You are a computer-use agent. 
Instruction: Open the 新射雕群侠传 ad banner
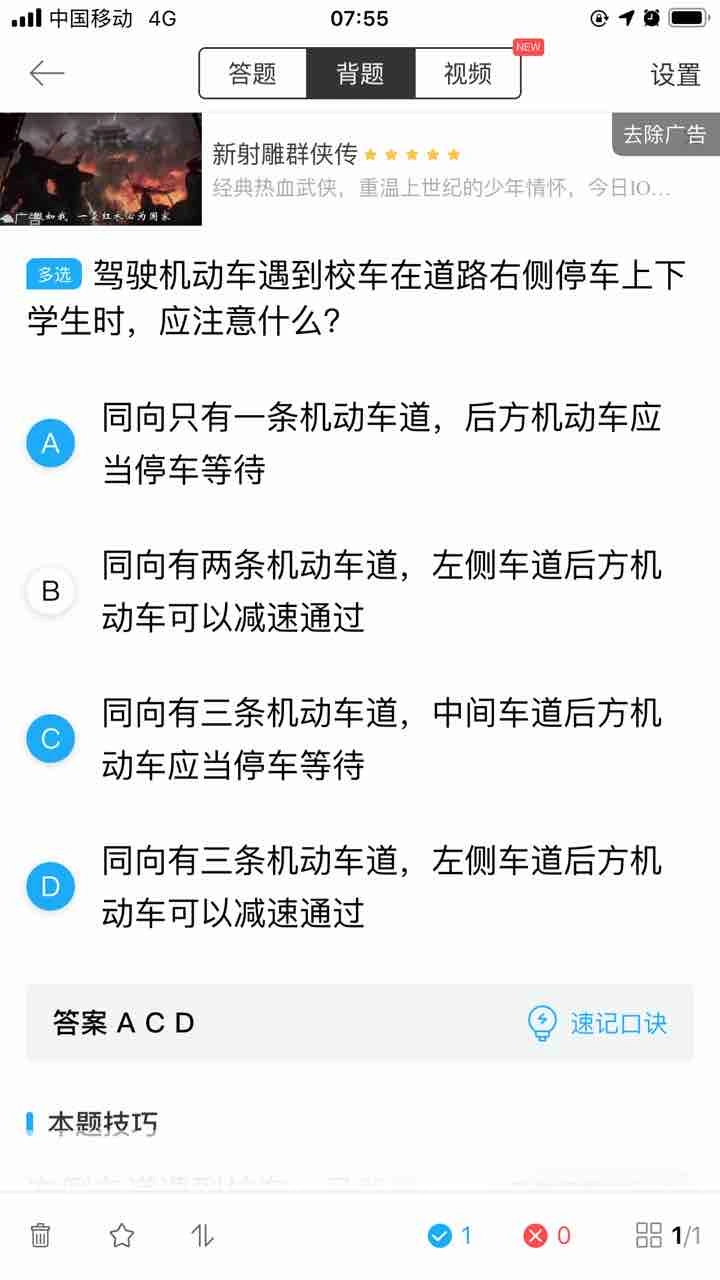click(360, 170)
